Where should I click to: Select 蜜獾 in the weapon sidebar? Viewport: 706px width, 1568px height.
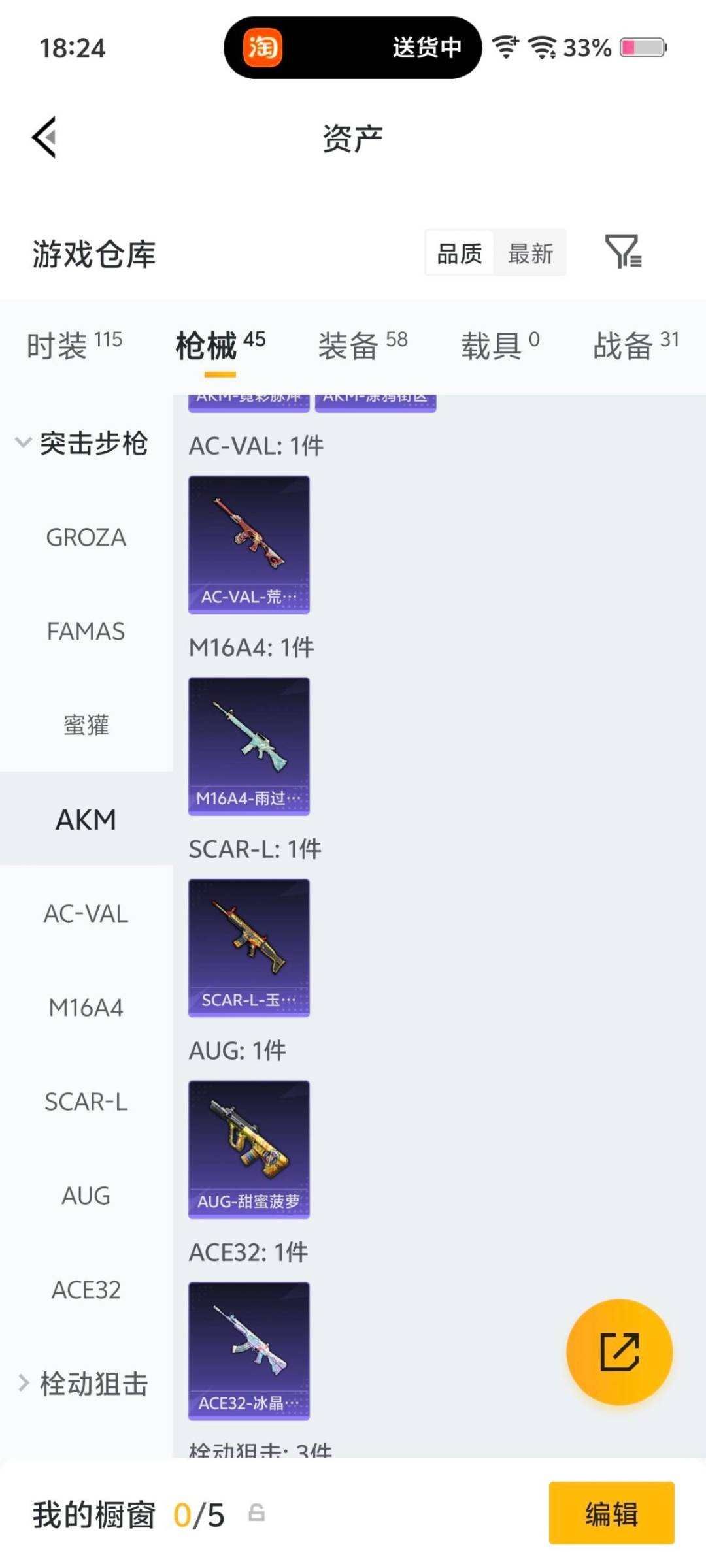(x=86, y=725)
